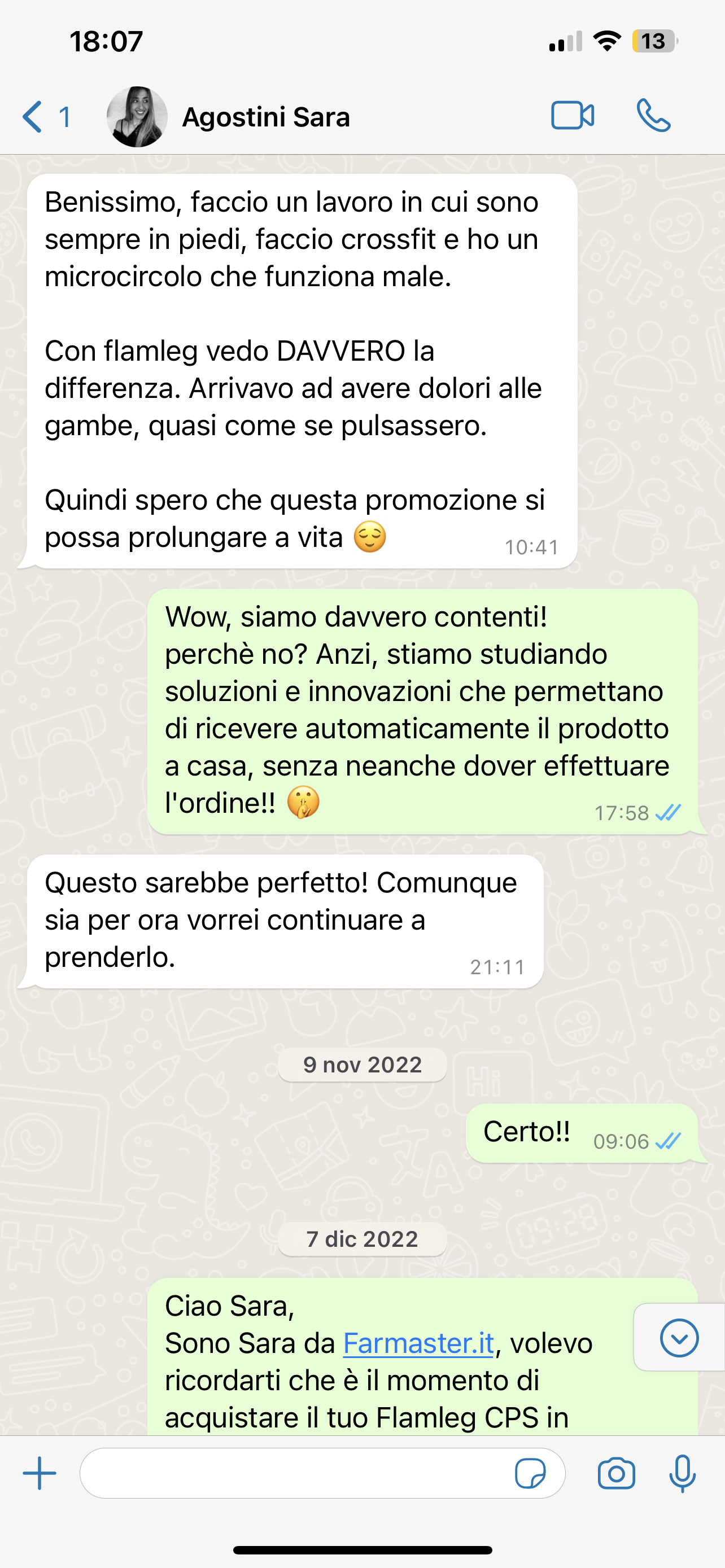Viewport: 725px width, 1568px height.
Task: Open the attachment plus menu
Action: (x=40, y=1473)
